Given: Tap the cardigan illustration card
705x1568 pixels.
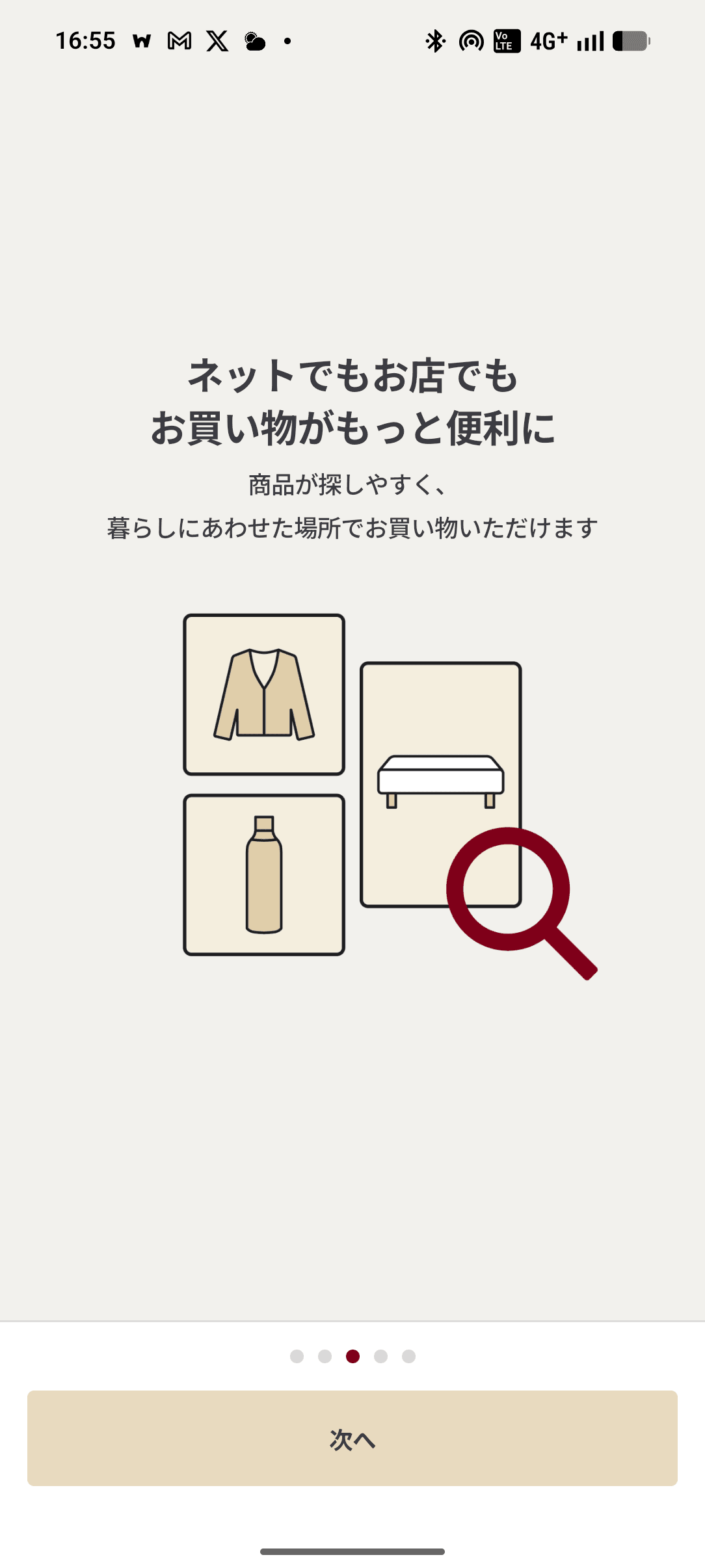Looking at the screenshot, I should pos(263,694).
